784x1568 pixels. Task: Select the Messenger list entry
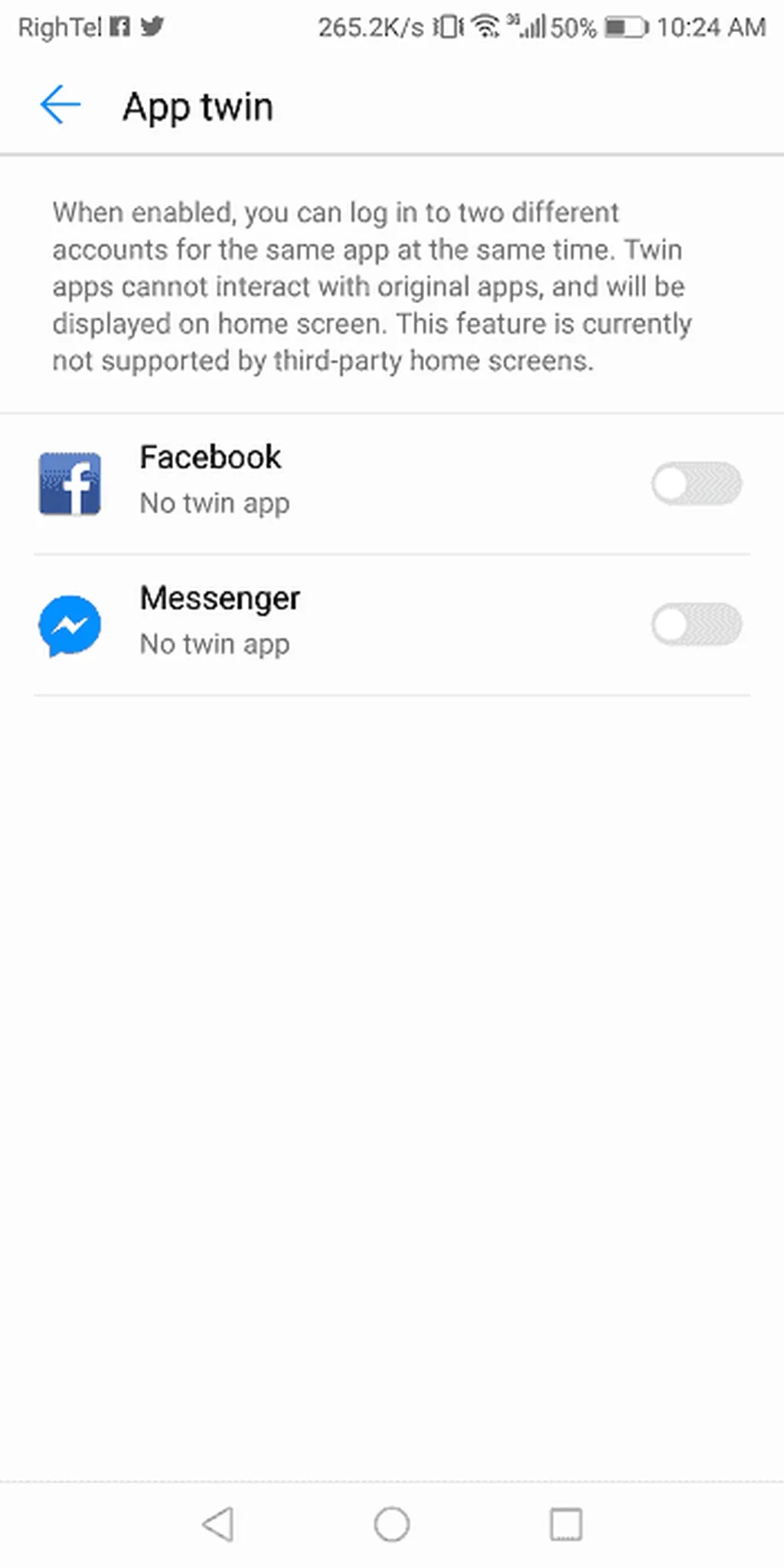click(x=345, y=623)
